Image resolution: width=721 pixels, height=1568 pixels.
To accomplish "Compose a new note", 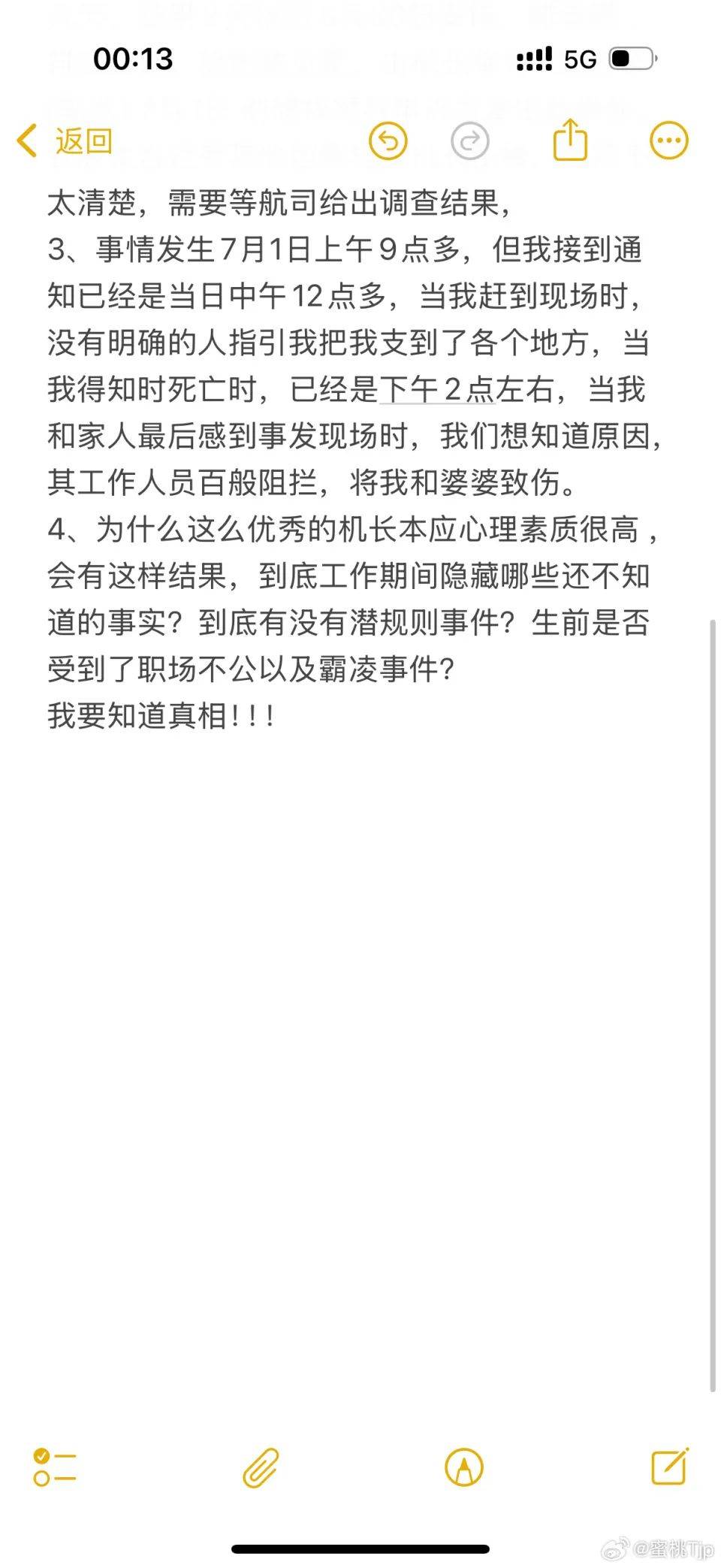I will 669,1466.
